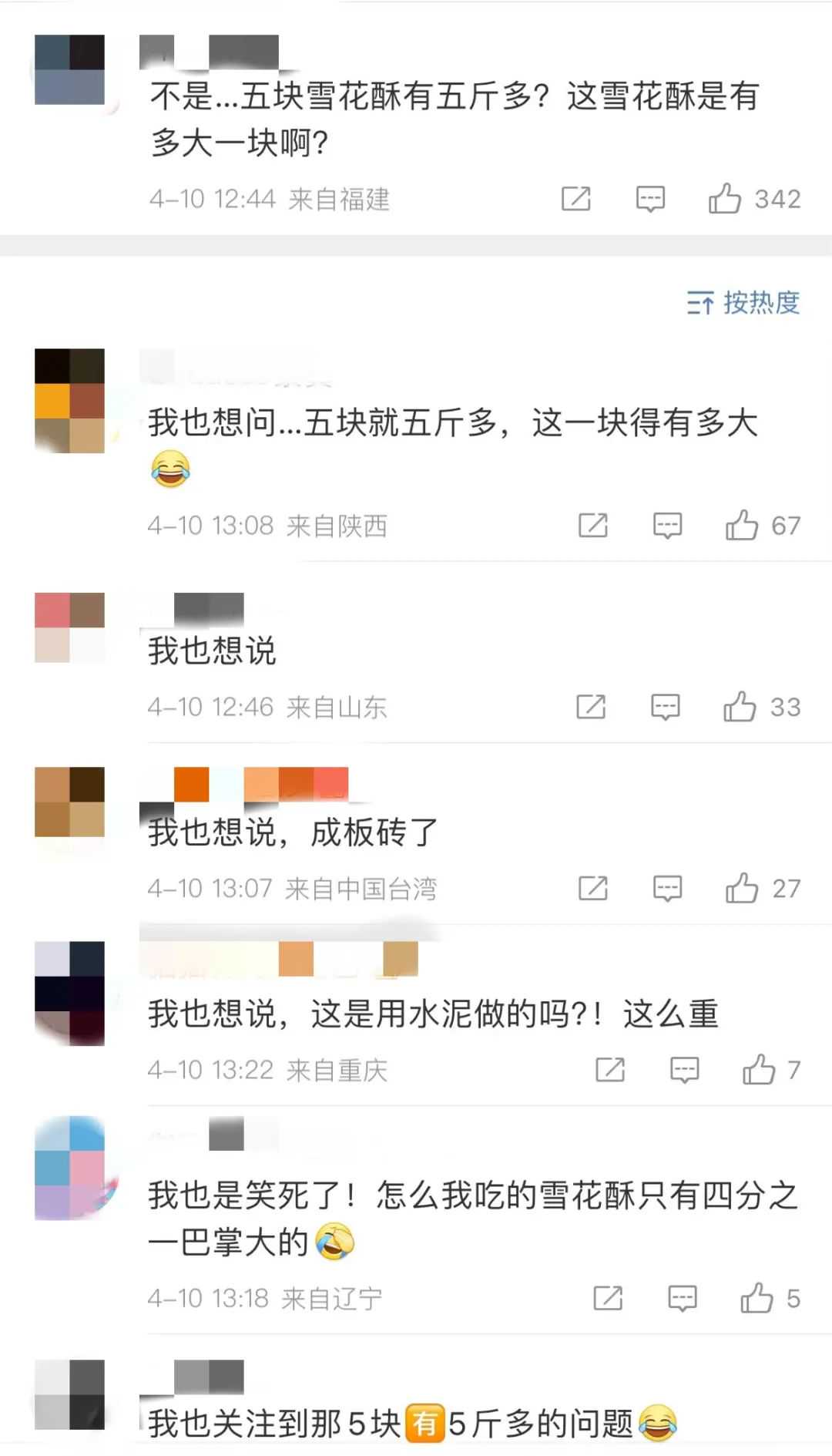Viewport: 832px width, 1456px height.
Task: Reply to the comment from 陕西
Action: pyautogui.click(x=667, y=526)
